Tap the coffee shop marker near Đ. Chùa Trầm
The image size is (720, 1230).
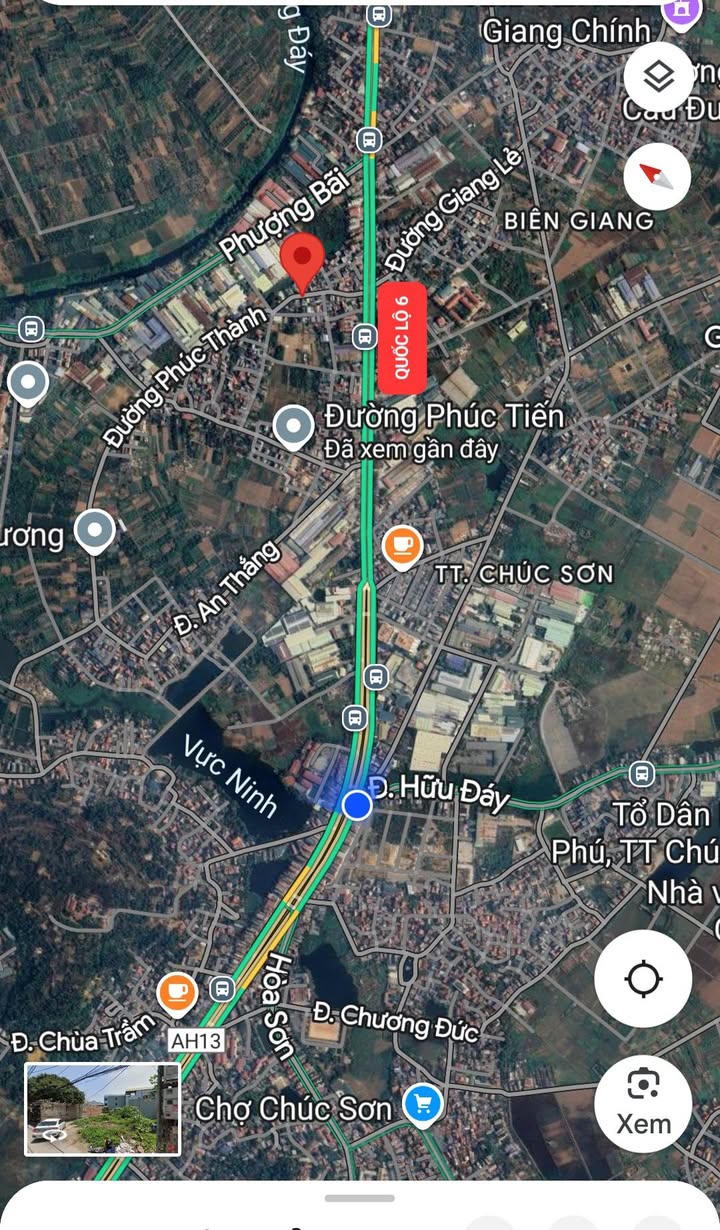coord(178,991)
